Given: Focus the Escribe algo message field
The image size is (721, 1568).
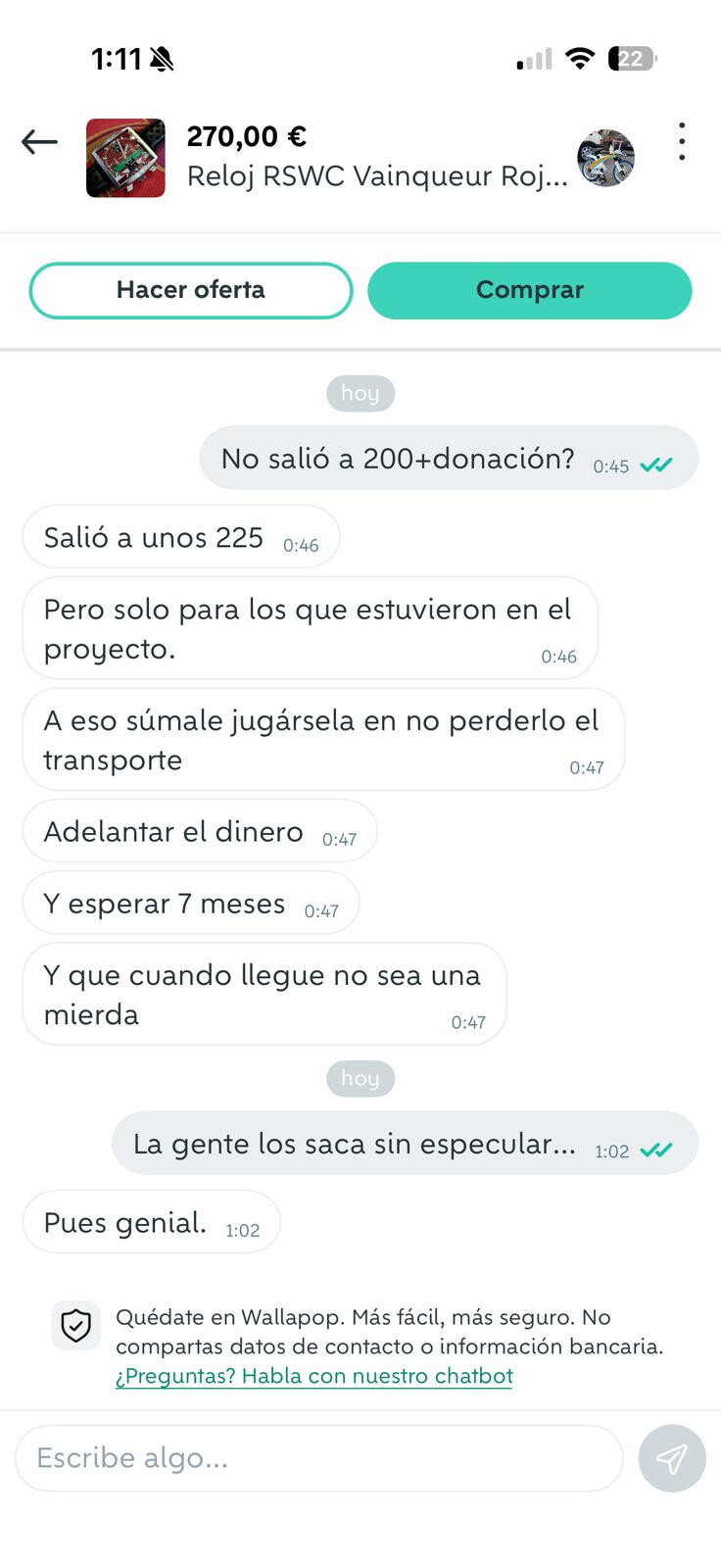Looking at the screenshot, I should (318, 1458).
